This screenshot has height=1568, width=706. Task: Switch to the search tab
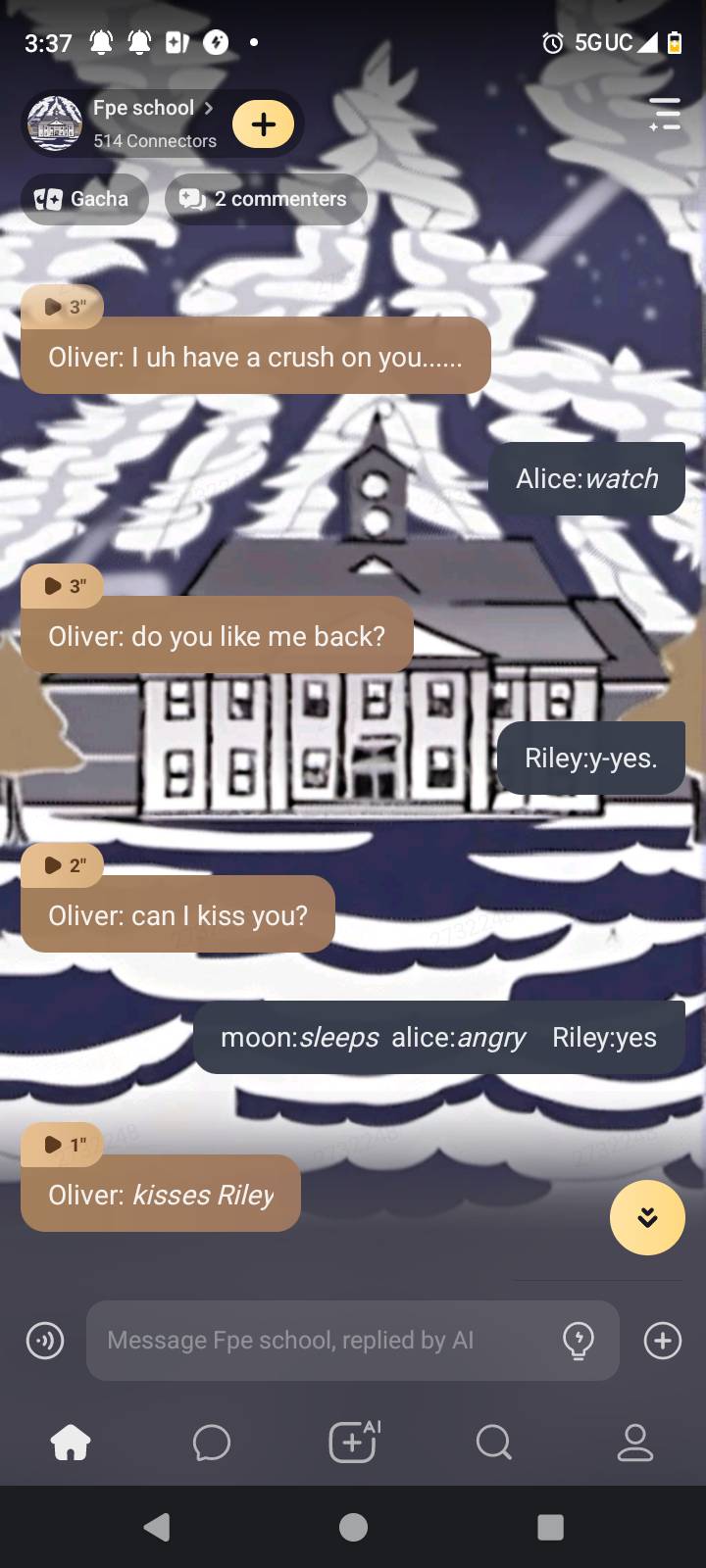[x=493, y=1443]
